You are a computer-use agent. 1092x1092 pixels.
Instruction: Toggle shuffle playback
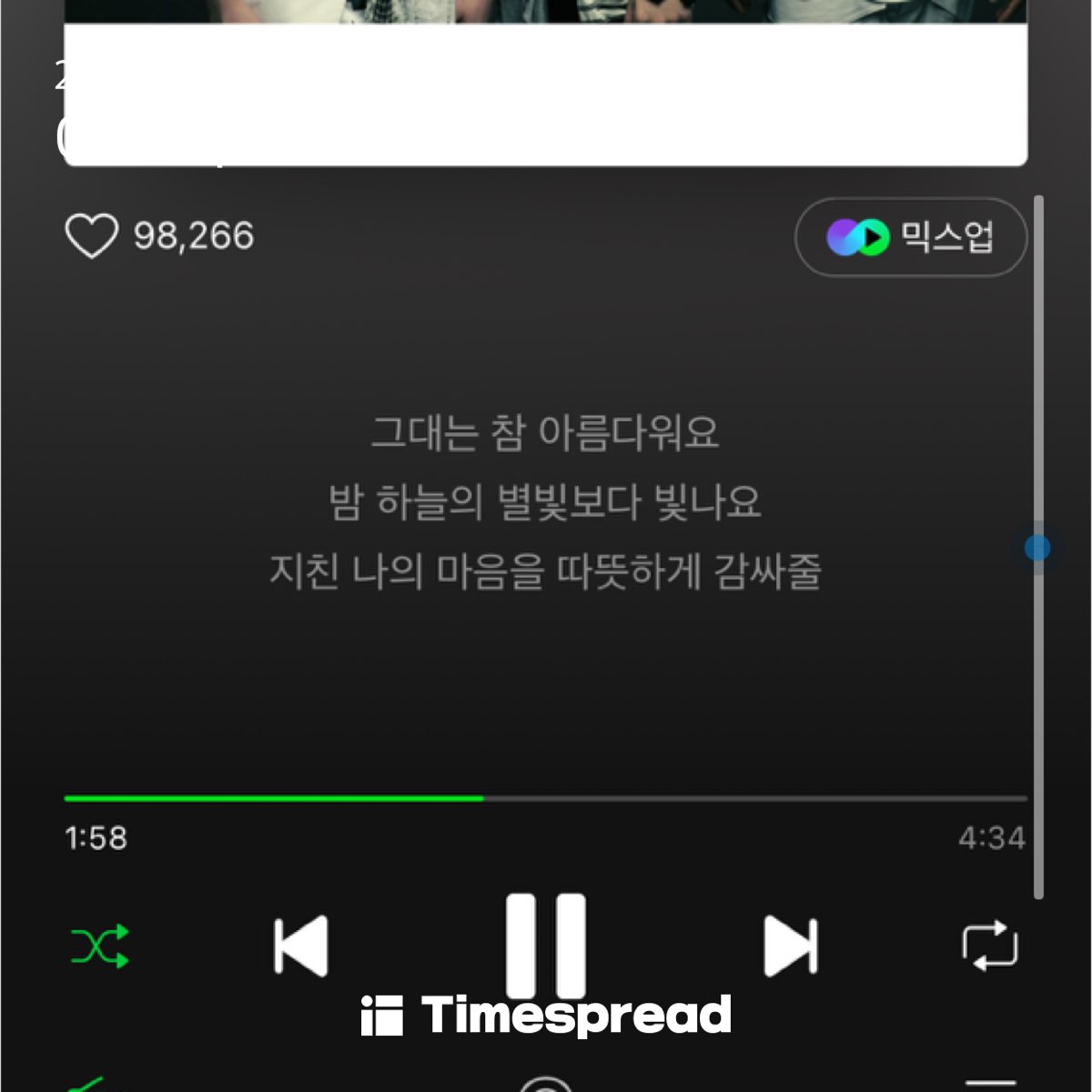point(100,946)
